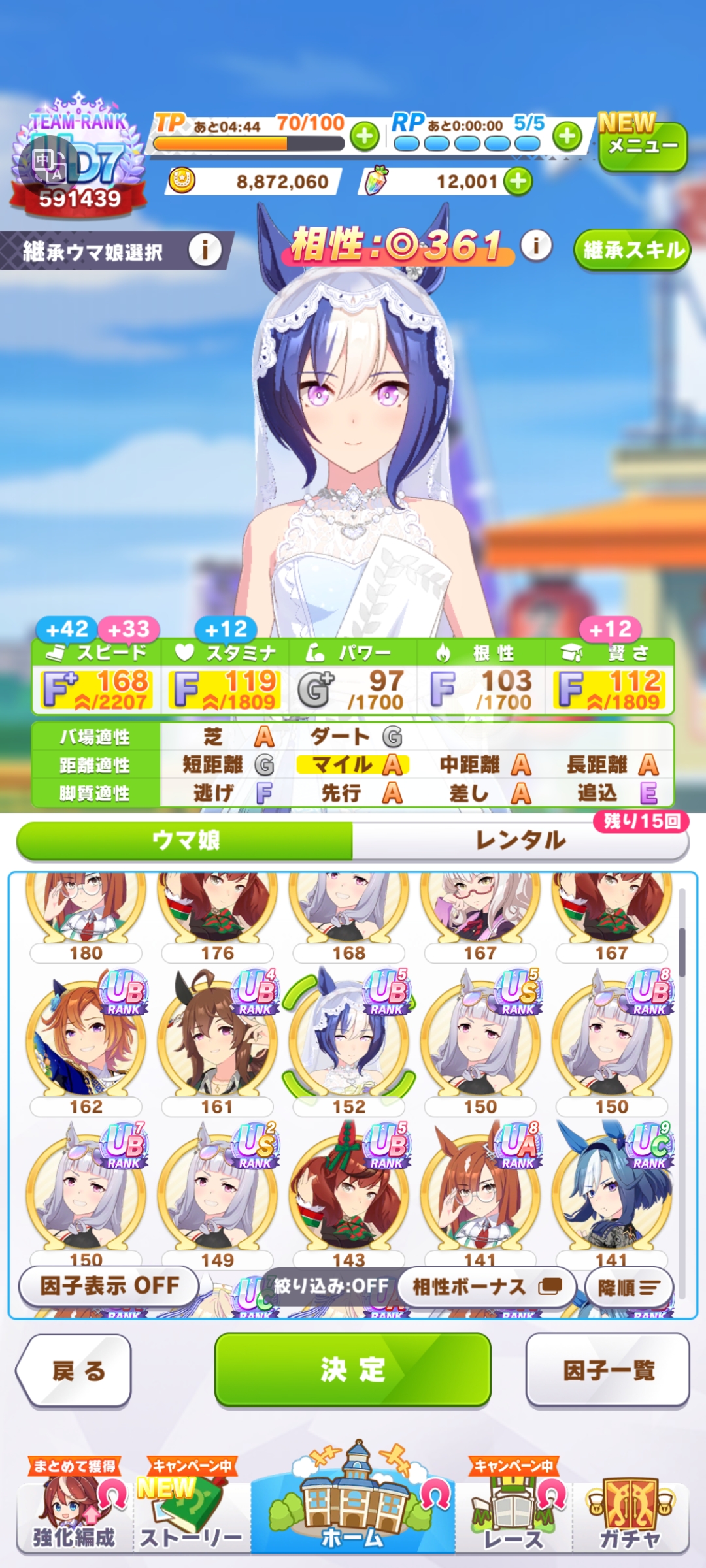Confirm the selection with 決定

[x=353, y=1370]
